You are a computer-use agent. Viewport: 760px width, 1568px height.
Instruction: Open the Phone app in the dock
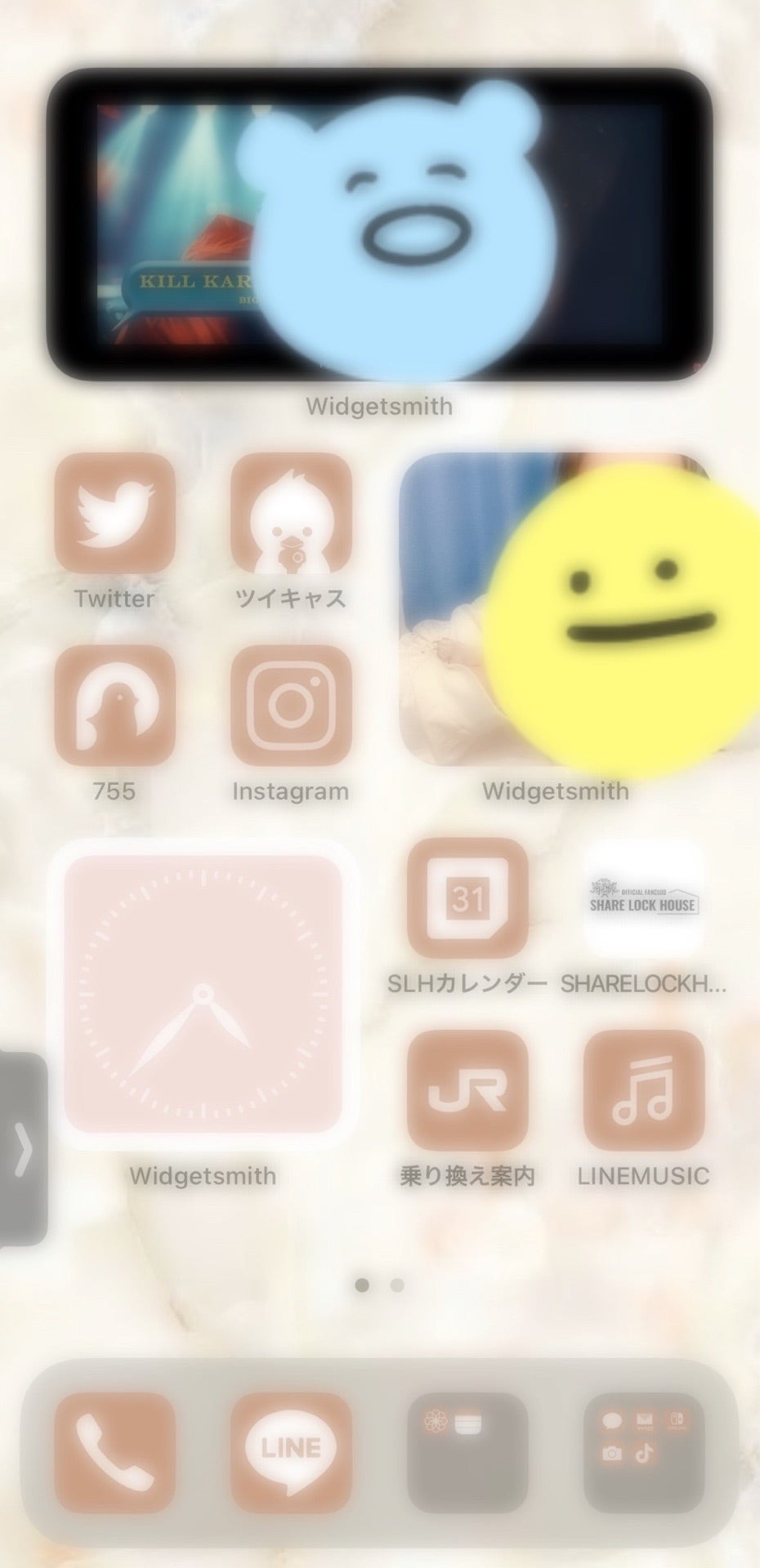pos(110,1454)
